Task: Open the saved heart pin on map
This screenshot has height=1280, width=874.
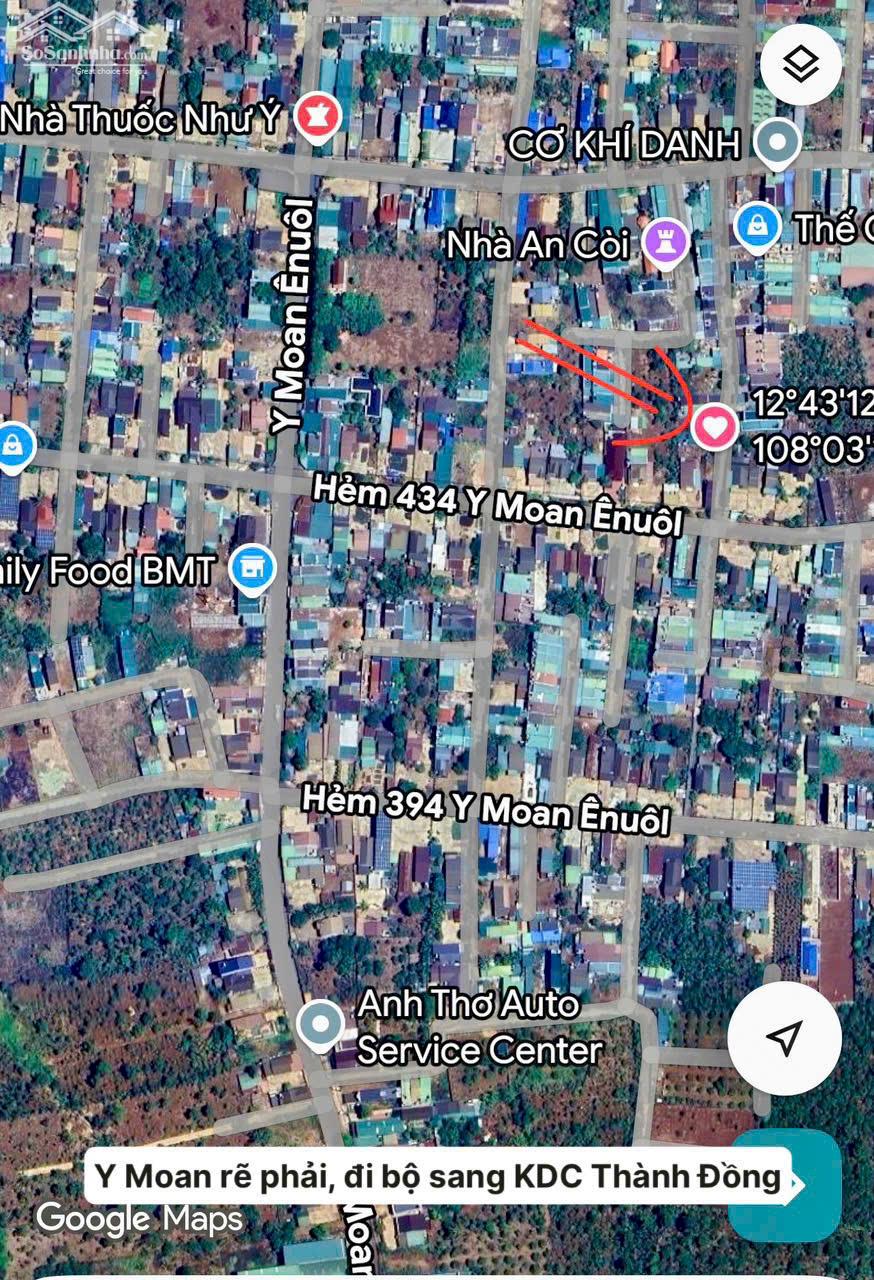Action: [713, 428]
